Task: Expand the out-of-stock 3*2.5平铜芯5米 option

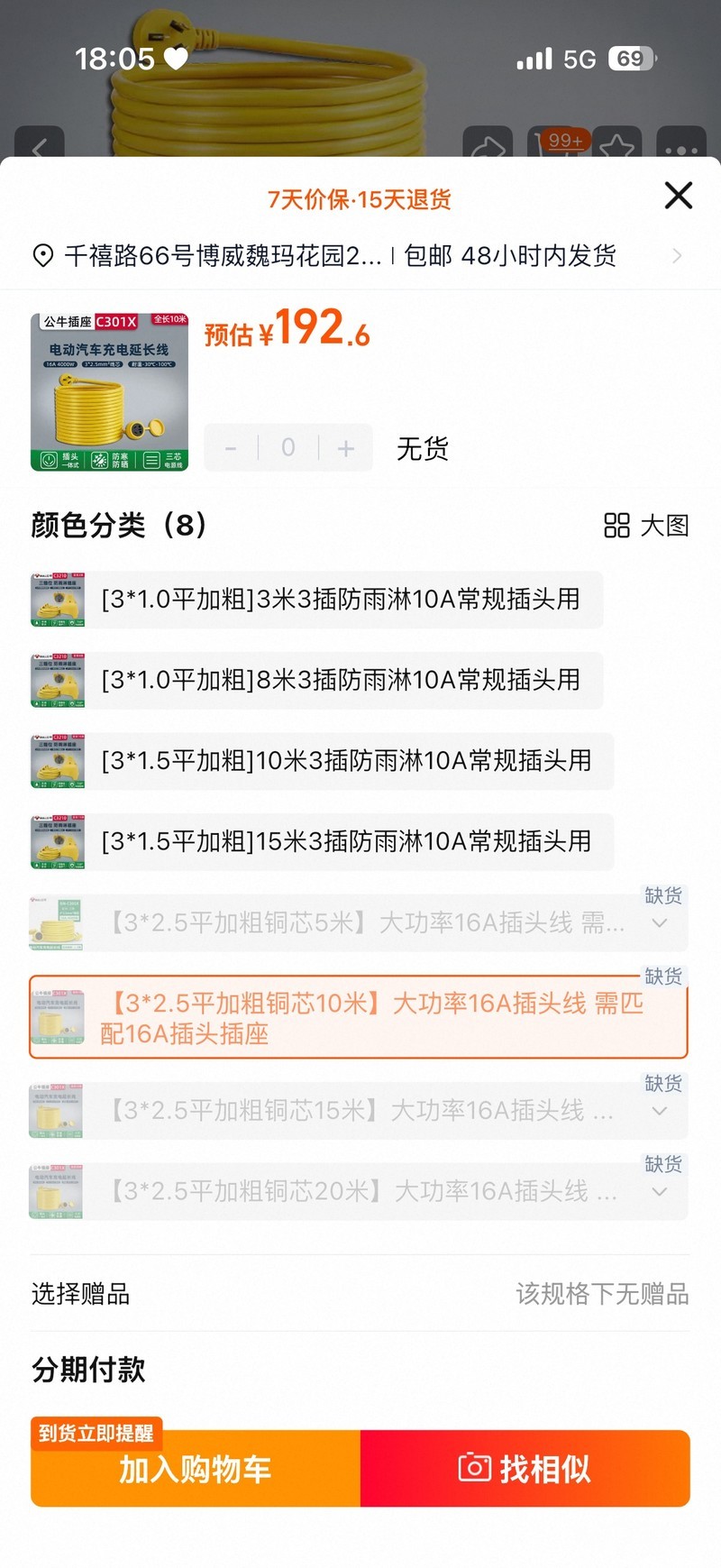Action: pos(659,923)
